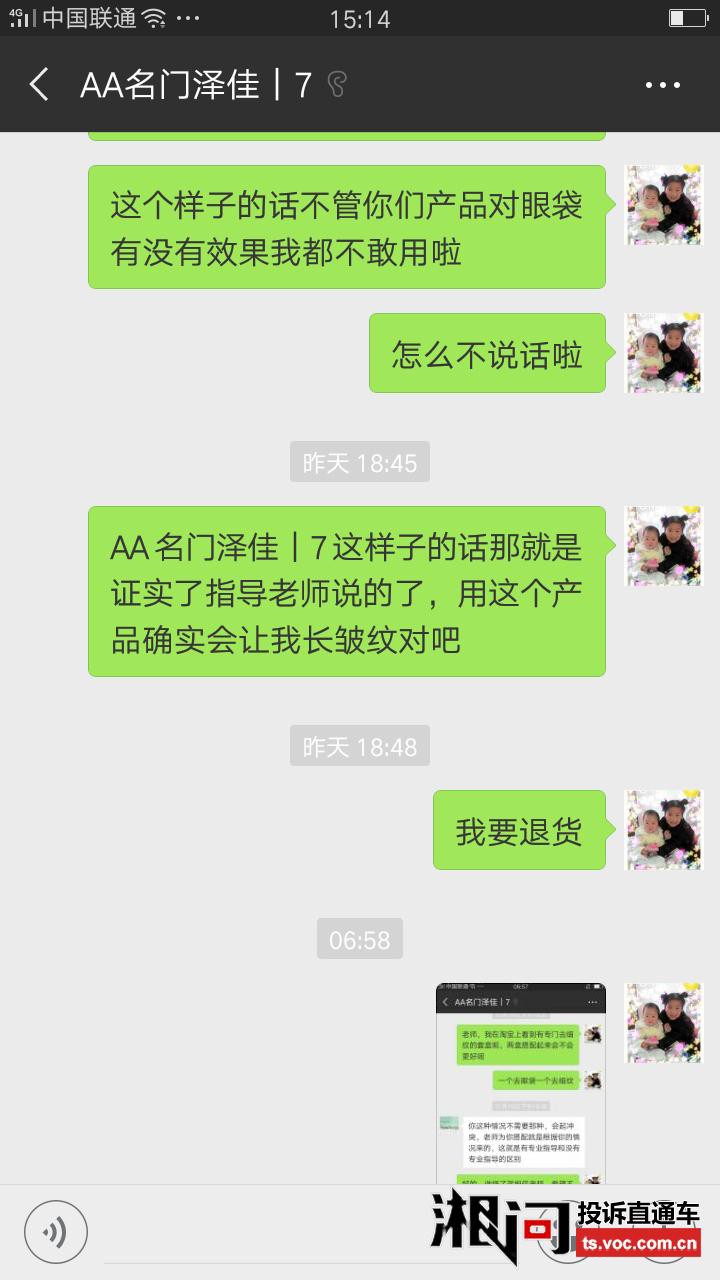The width and height of the screenshot is (720, 1280).
Task: Tap avatar beside "我要退货" message
Action: [664, 830]
